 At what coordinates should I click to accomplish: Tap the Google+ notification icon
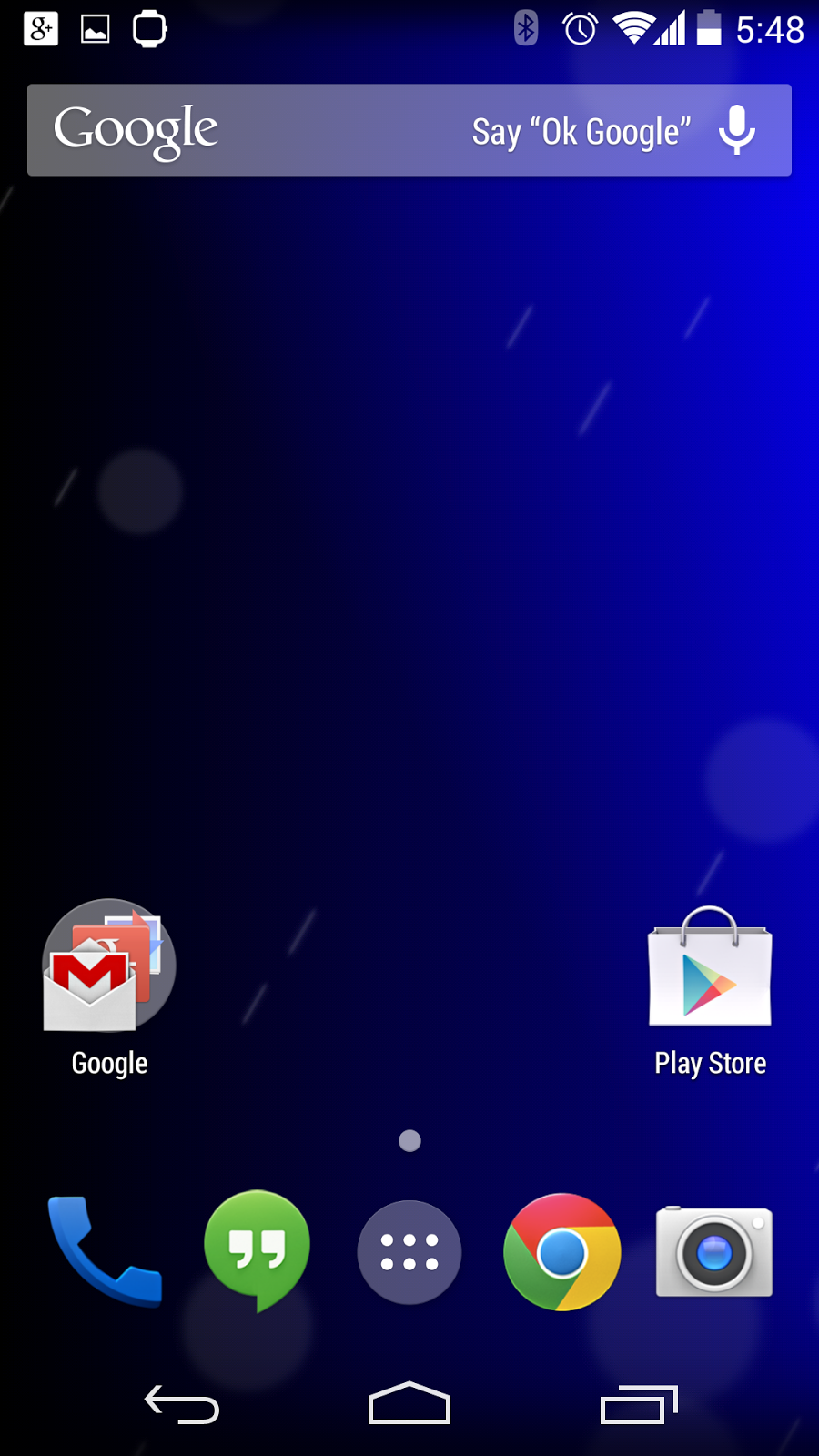(x=40, y=27)
